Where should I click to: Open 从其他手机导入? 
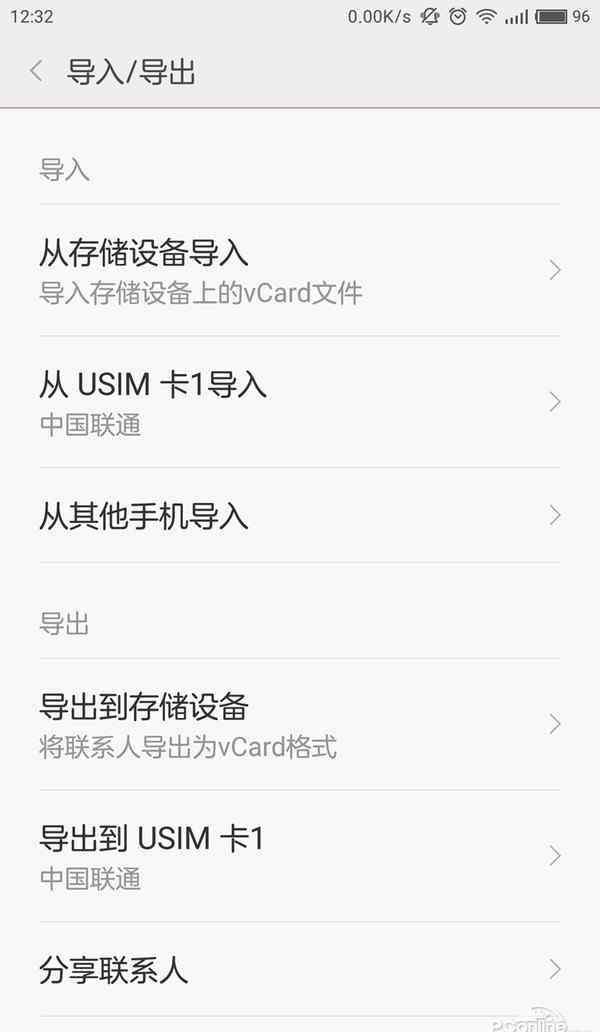300,516
